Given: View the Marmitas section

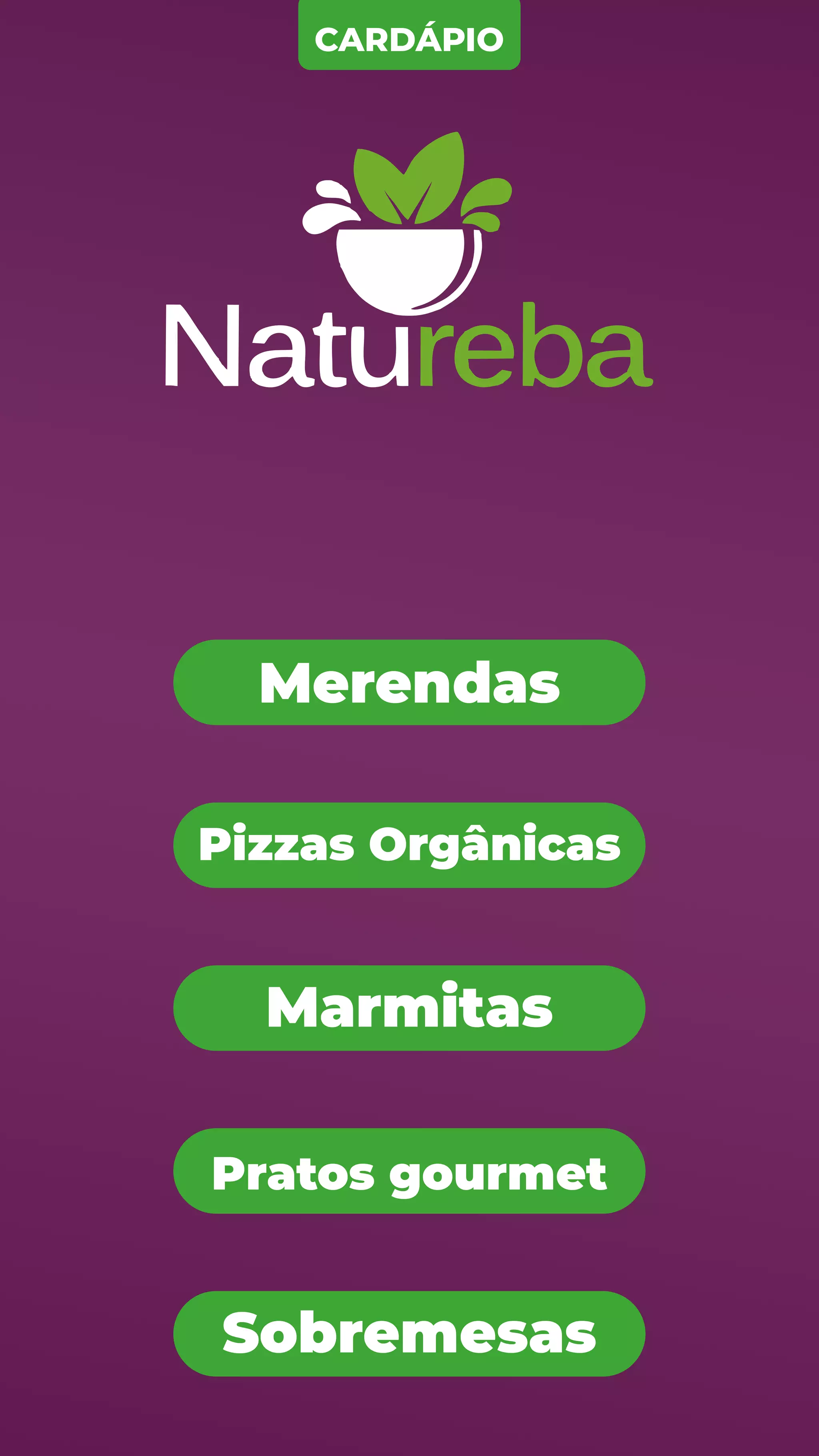Looking at the screenshot, I should 409,1008.
